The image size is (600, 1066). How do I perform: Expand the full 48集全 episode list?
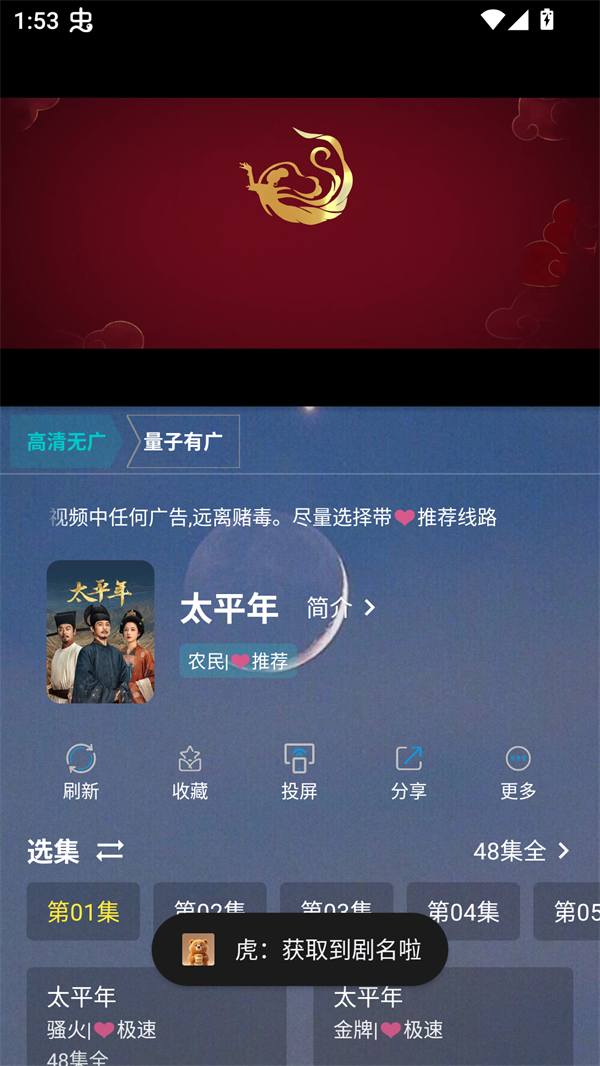(x=521, y=851)
